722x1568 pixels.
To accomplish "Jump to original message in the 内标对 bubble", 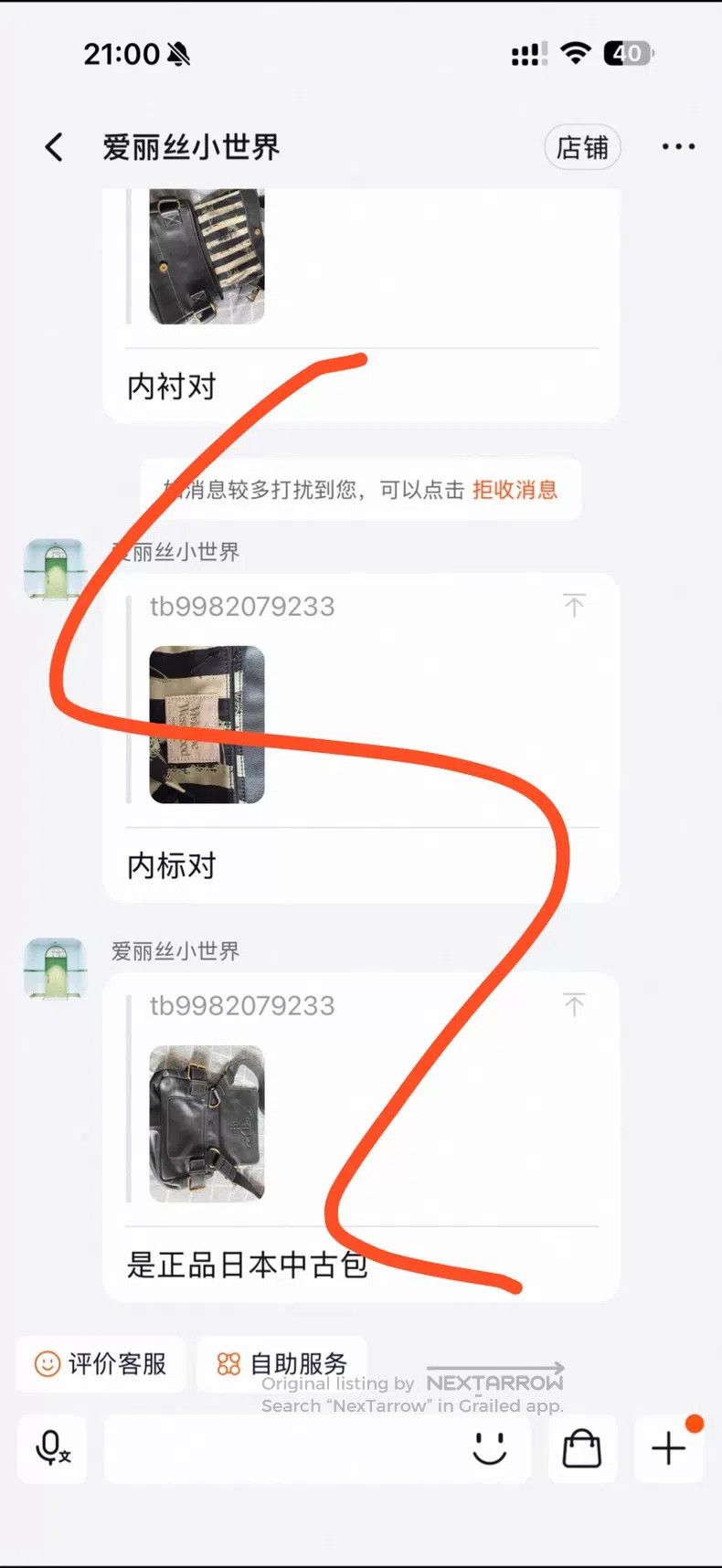I will (x=574, y=605).
